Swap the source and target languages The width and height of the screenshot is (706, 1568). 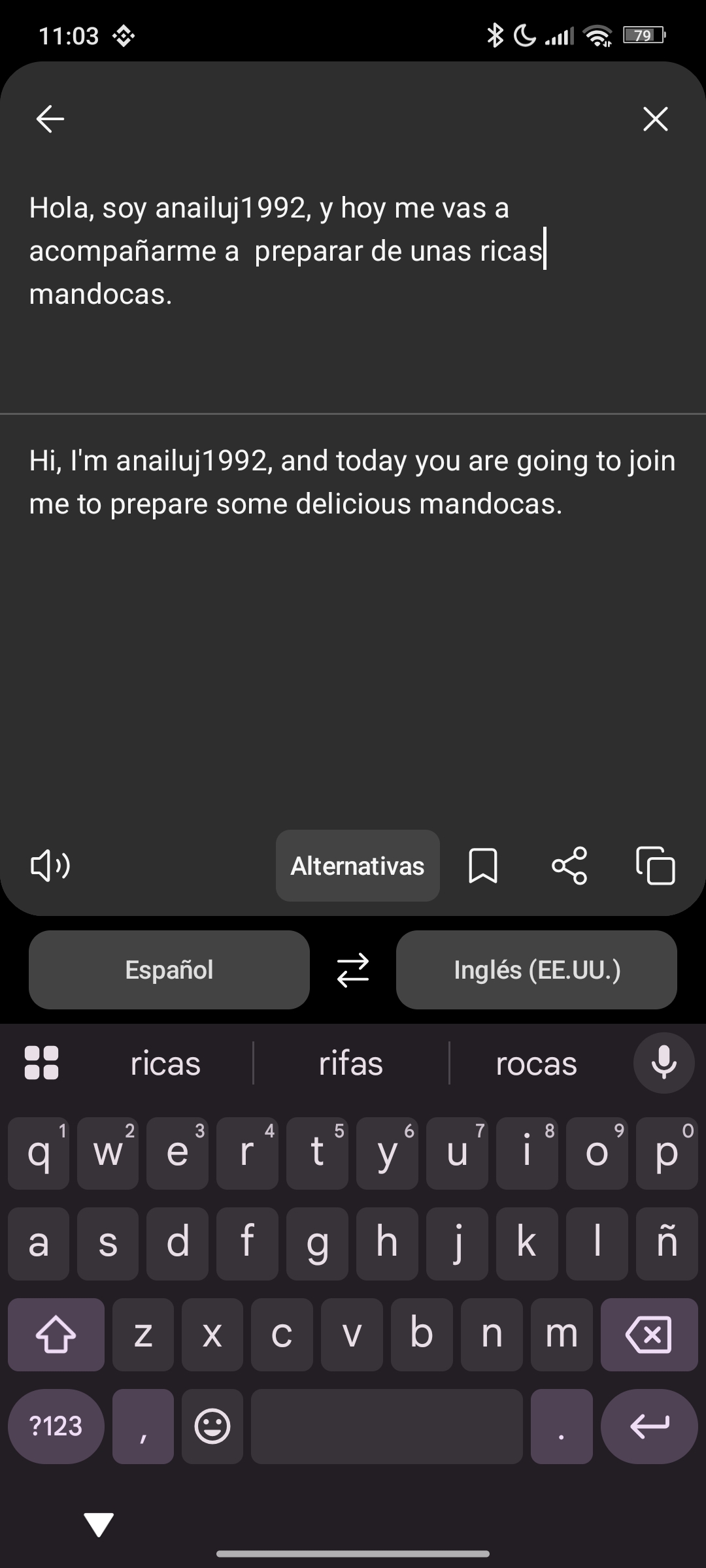pyautogui.click(x=353, y=970)
